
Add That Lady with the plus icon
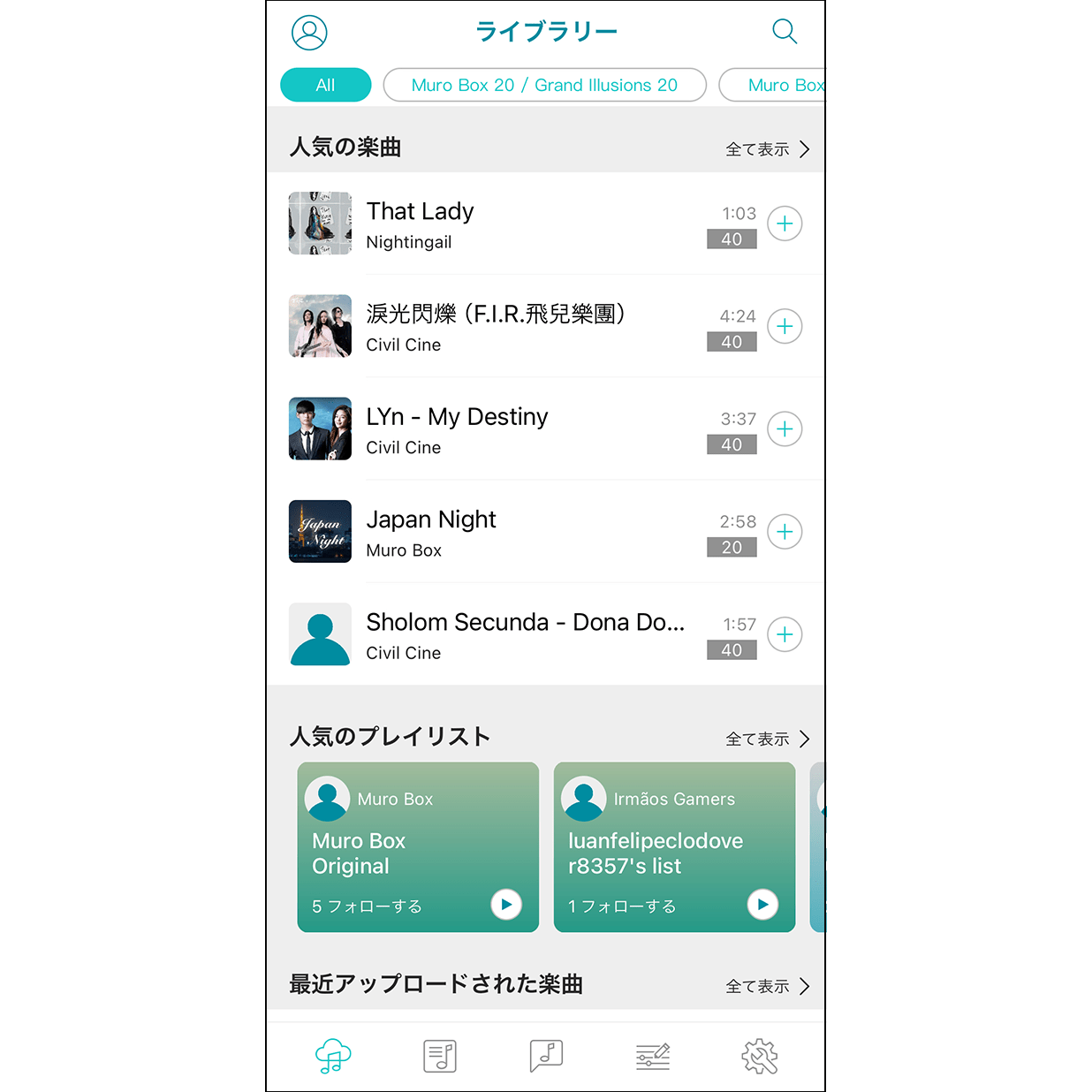[x=785, y=224]
